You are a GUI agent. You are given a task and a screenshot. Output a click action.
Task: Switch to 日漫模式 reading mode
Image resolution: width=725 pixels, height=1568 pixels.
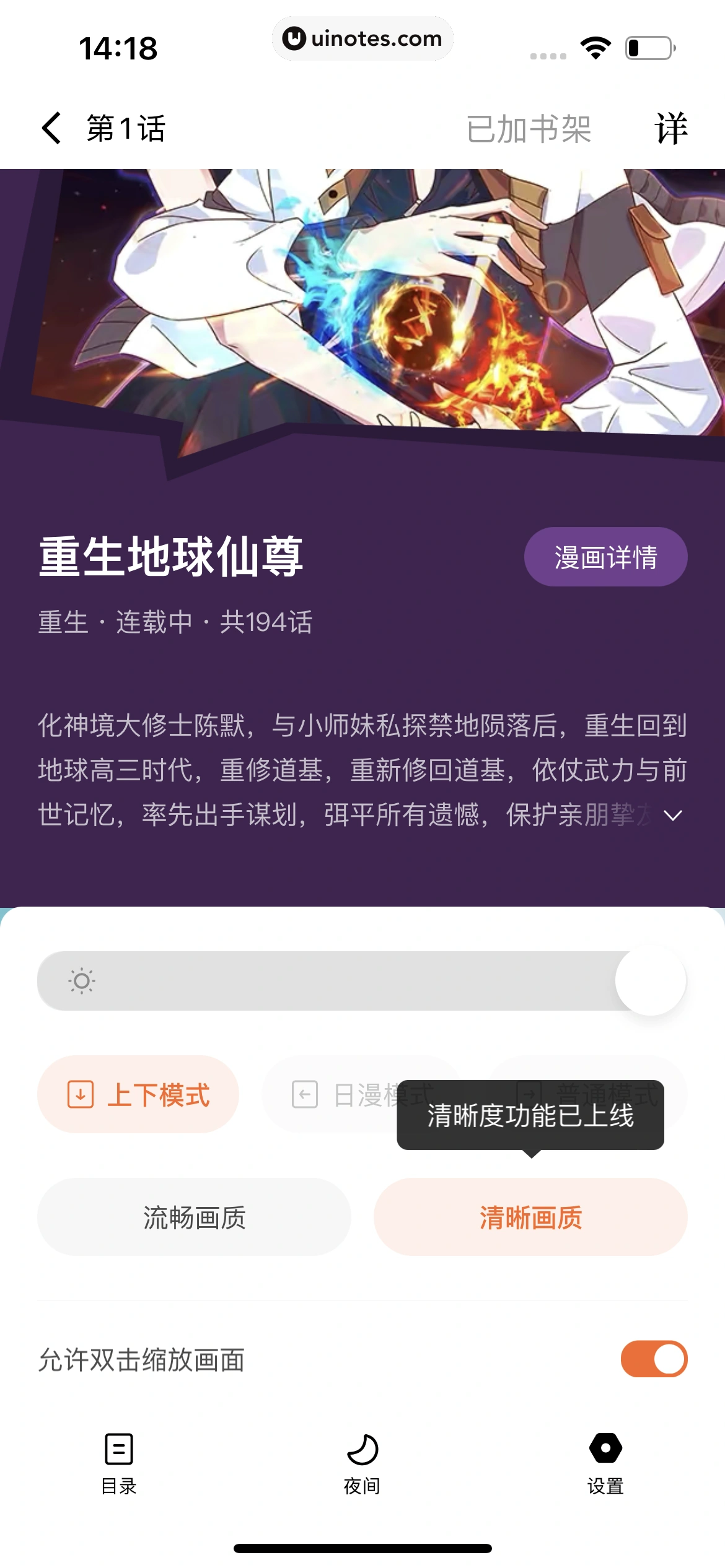(328, 1094)
